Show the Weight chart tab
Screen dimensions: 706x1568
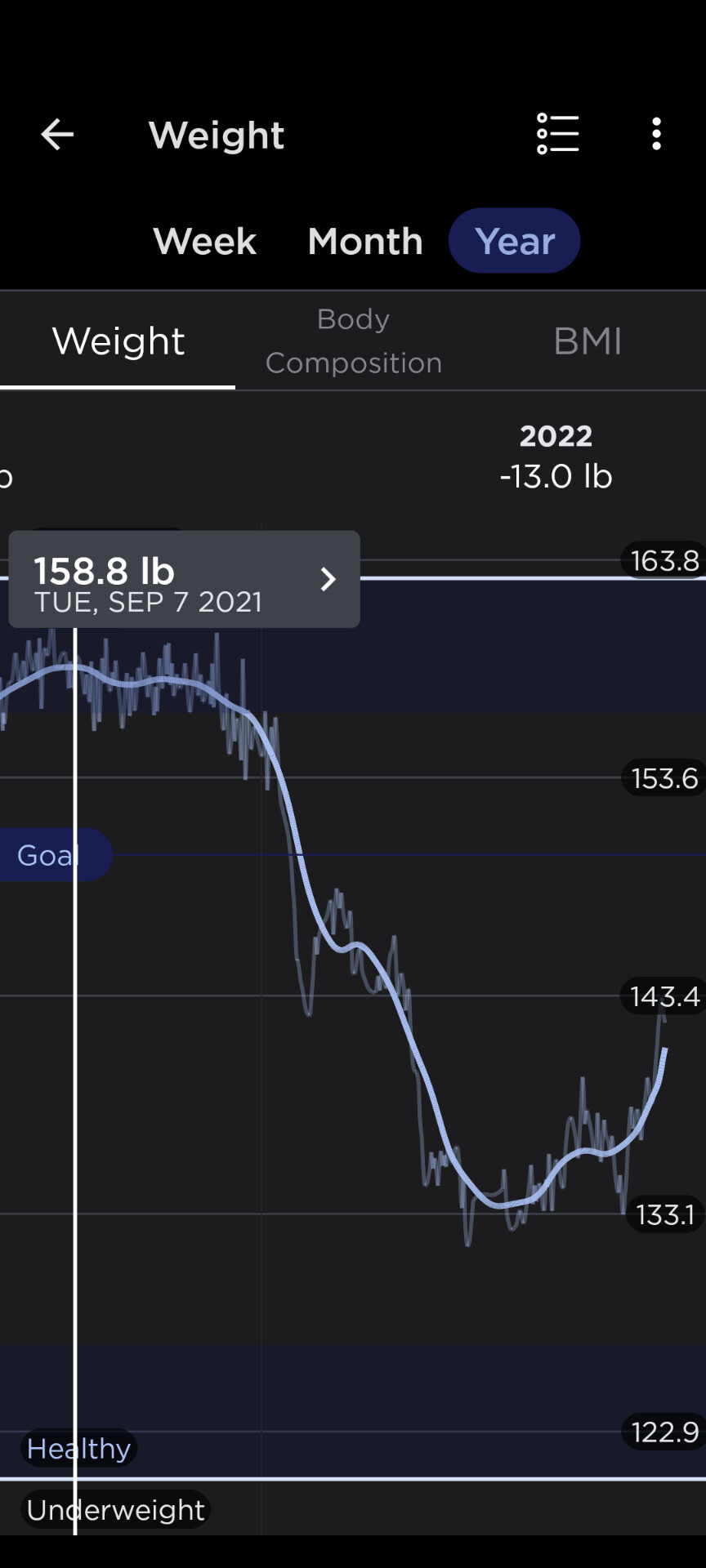click(118, 341)
